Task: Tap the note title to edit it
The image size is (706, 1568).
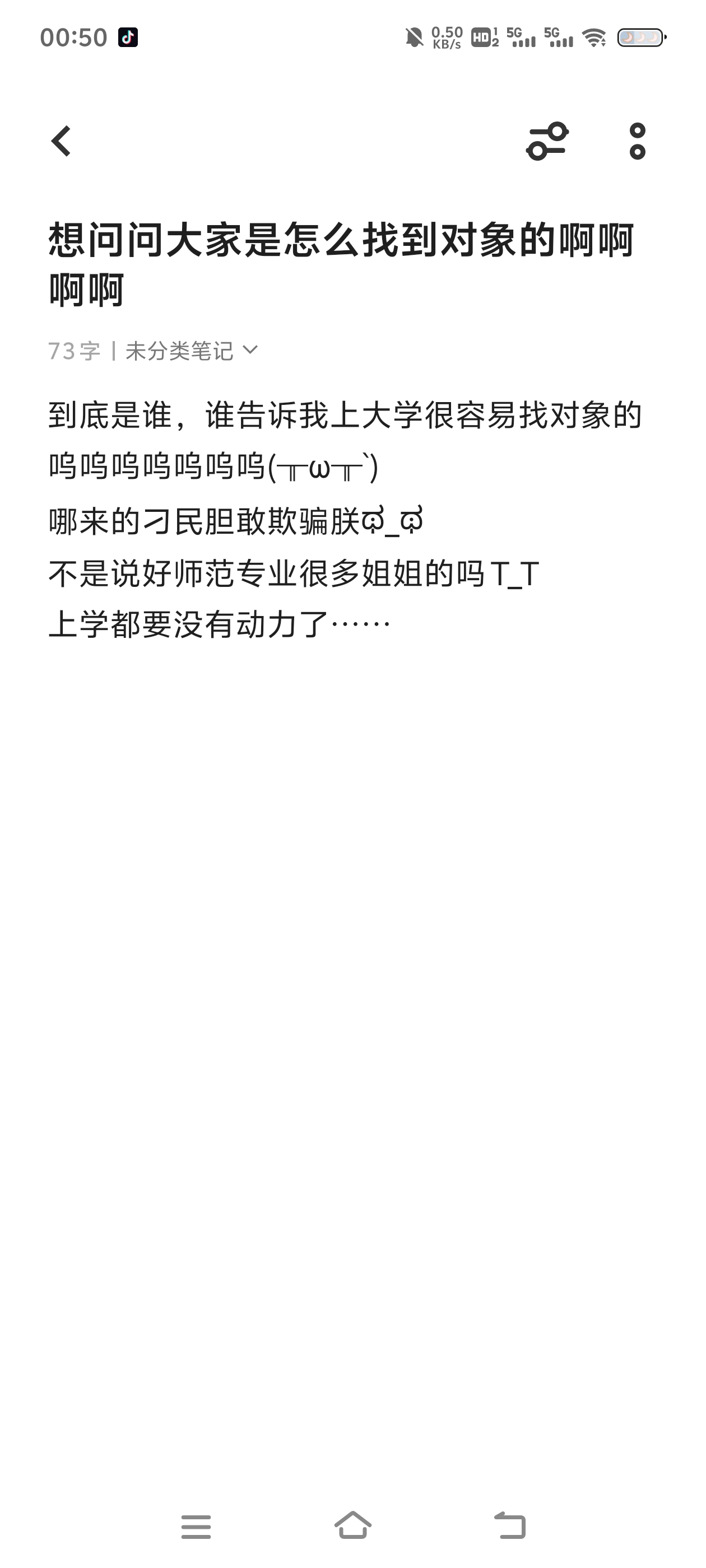Action: 341,264
